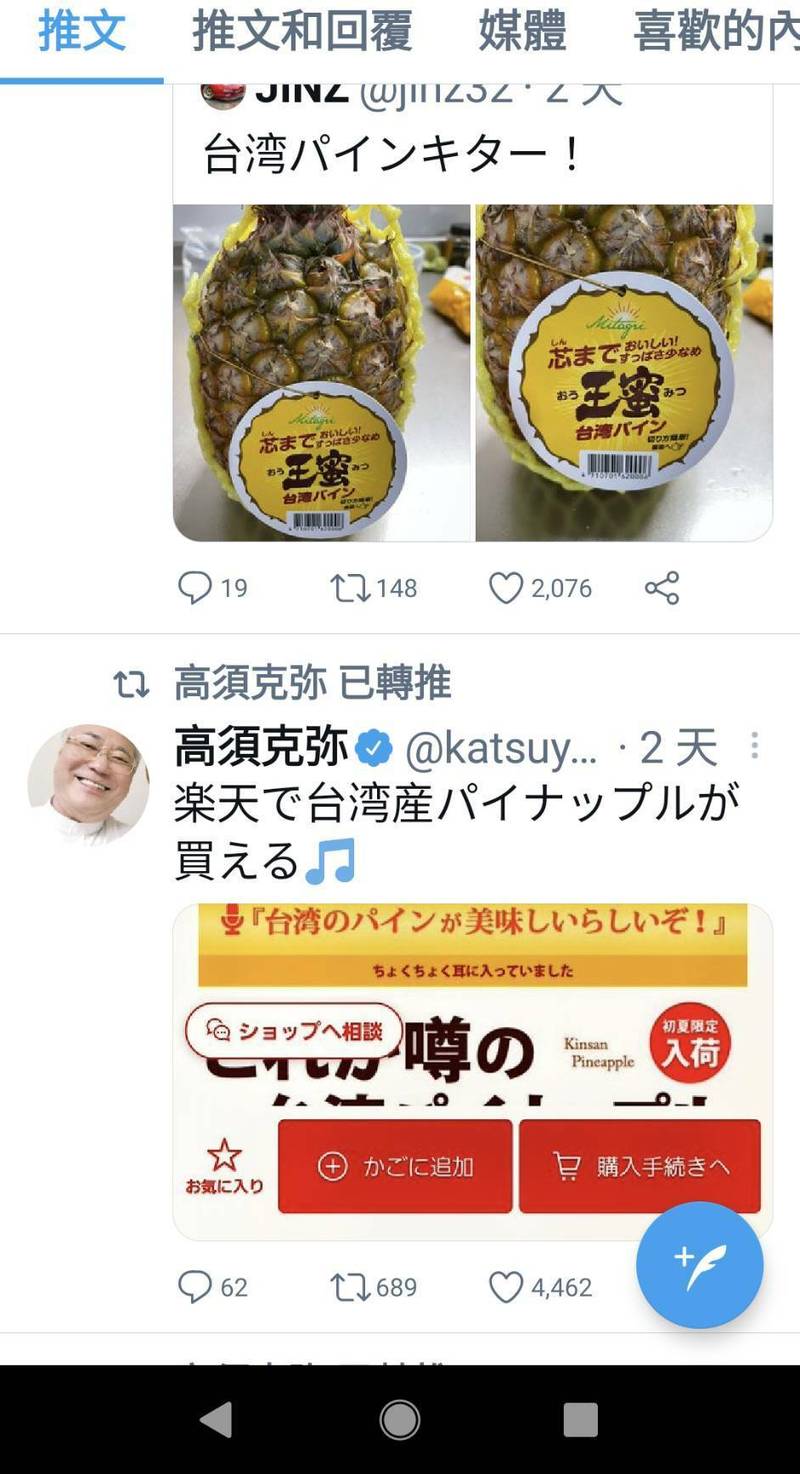Open the 喜歡的內容 tab
The image size is (800, 1474).
(715, 32)
